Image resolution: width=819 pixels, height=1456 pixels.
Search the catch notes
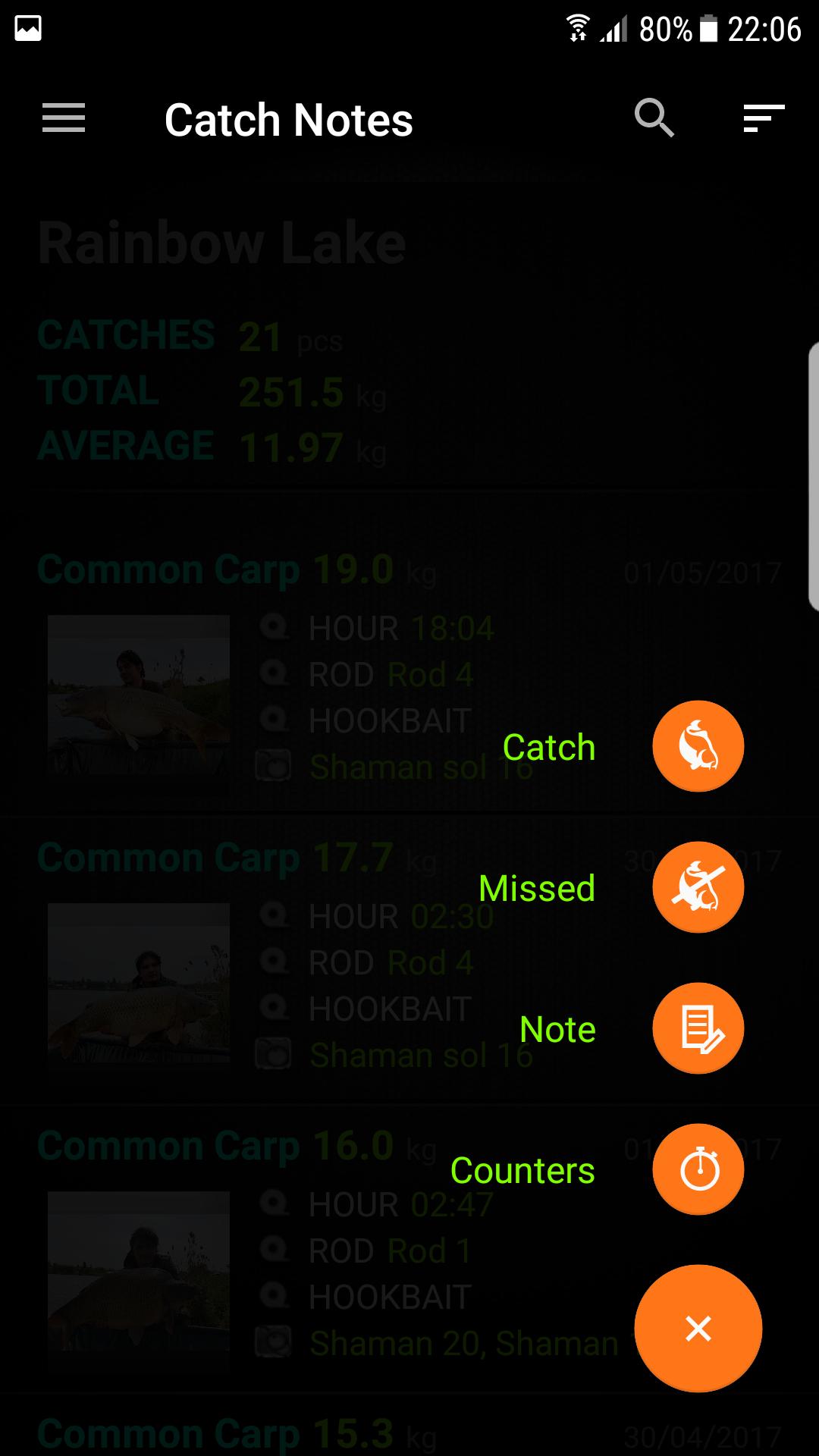pyautogui.click(x=654, y=119)
